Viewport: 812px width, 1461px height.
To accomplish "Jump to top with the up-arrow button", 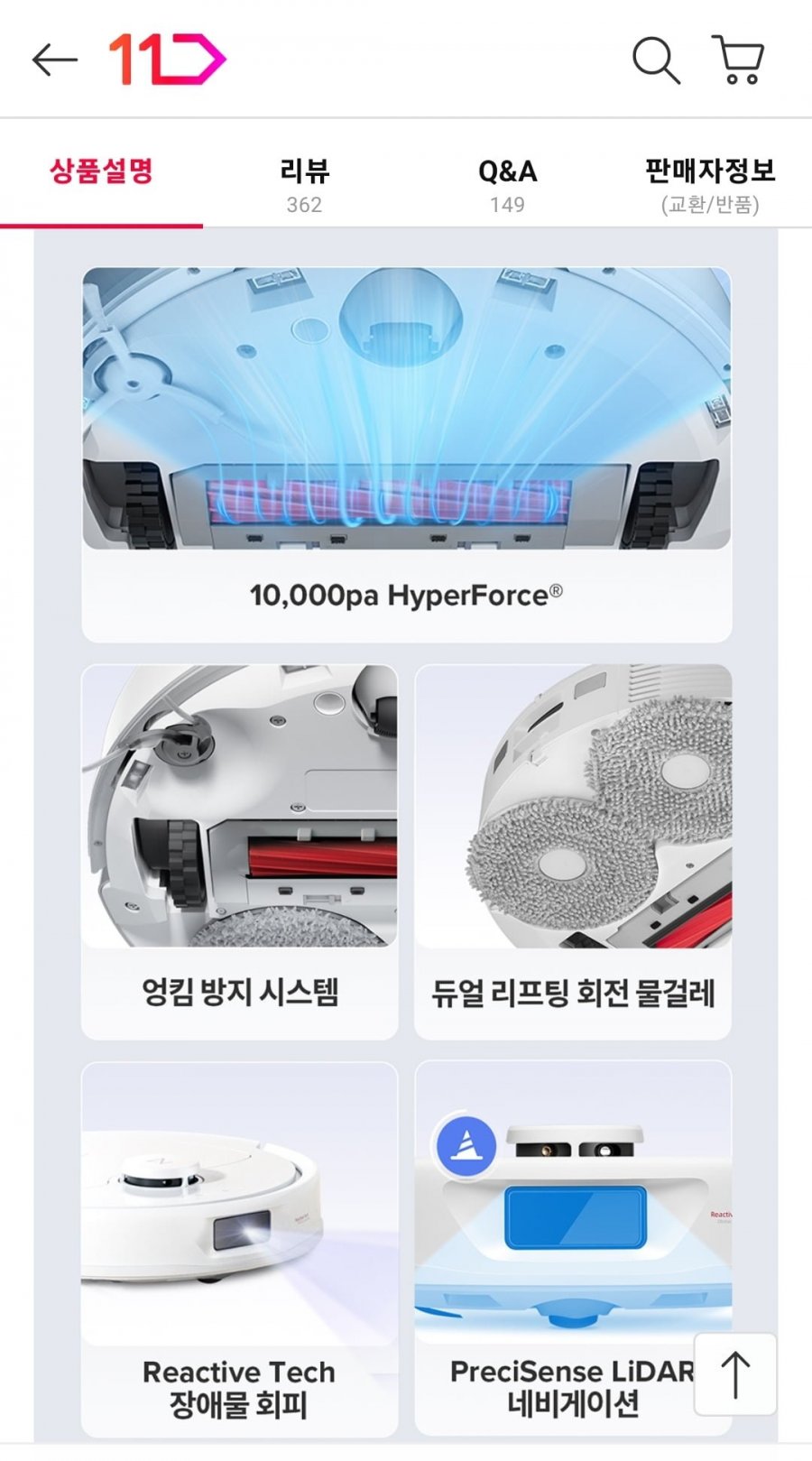I will point(735,1374).
